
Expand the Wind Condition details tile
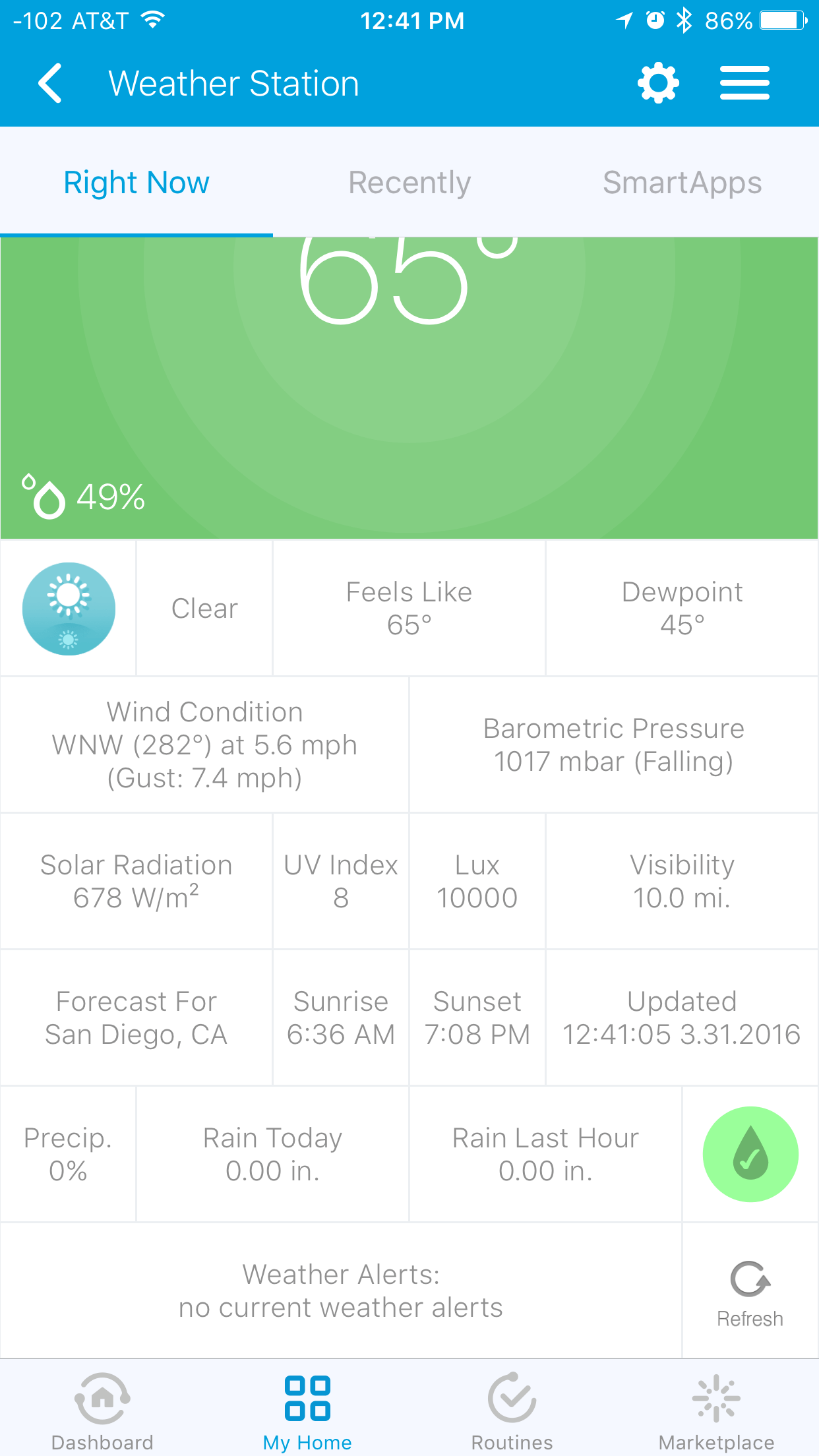204,744
